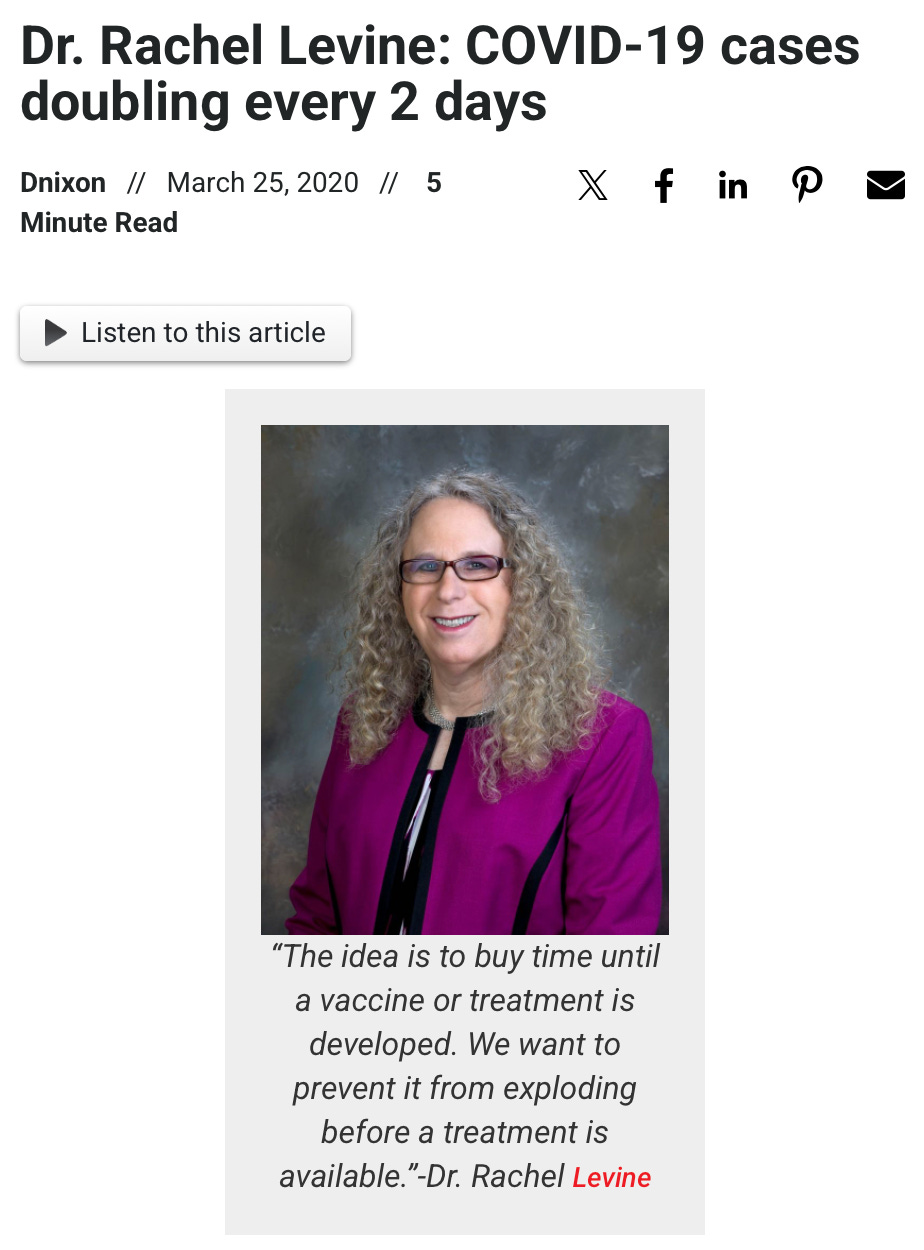Pin the article to Pinterest
This screenshot has width=924, height=1250.
click(807, 185)
